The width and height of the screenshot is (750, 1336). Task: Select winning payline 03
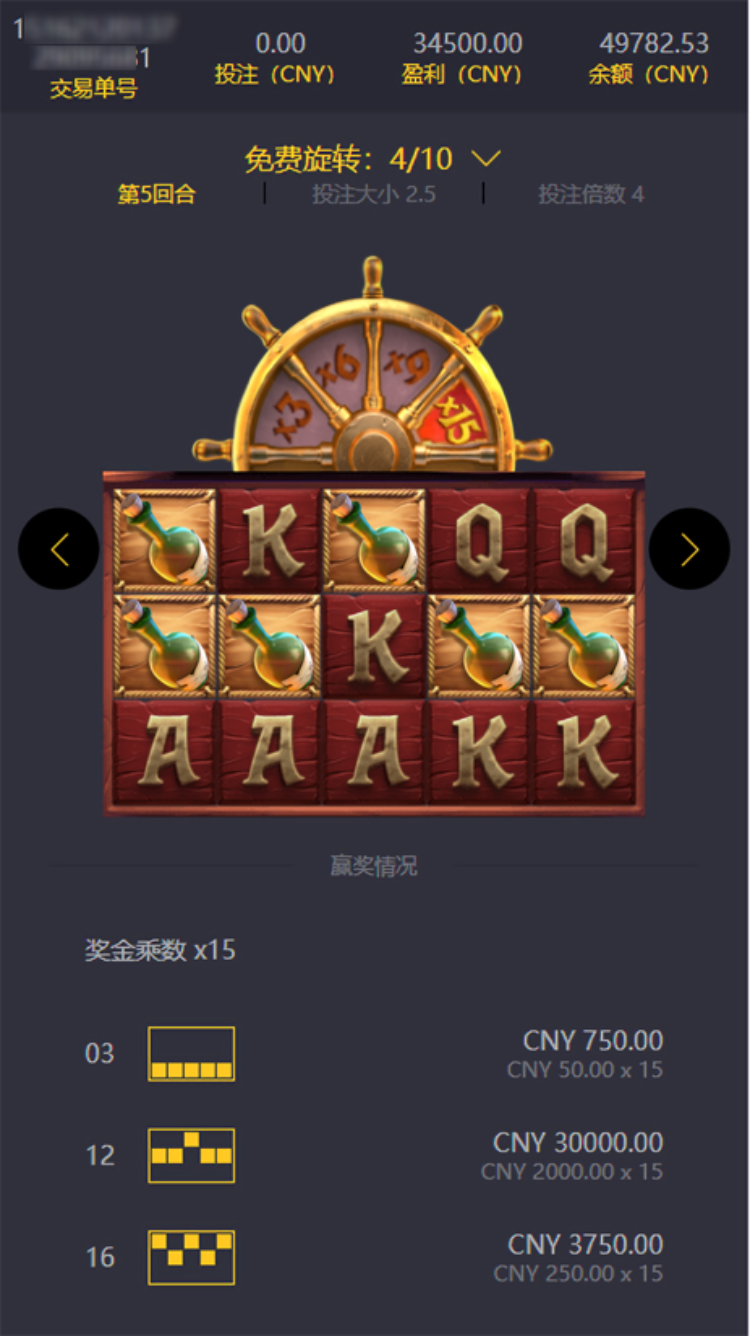coord(191,1054)
